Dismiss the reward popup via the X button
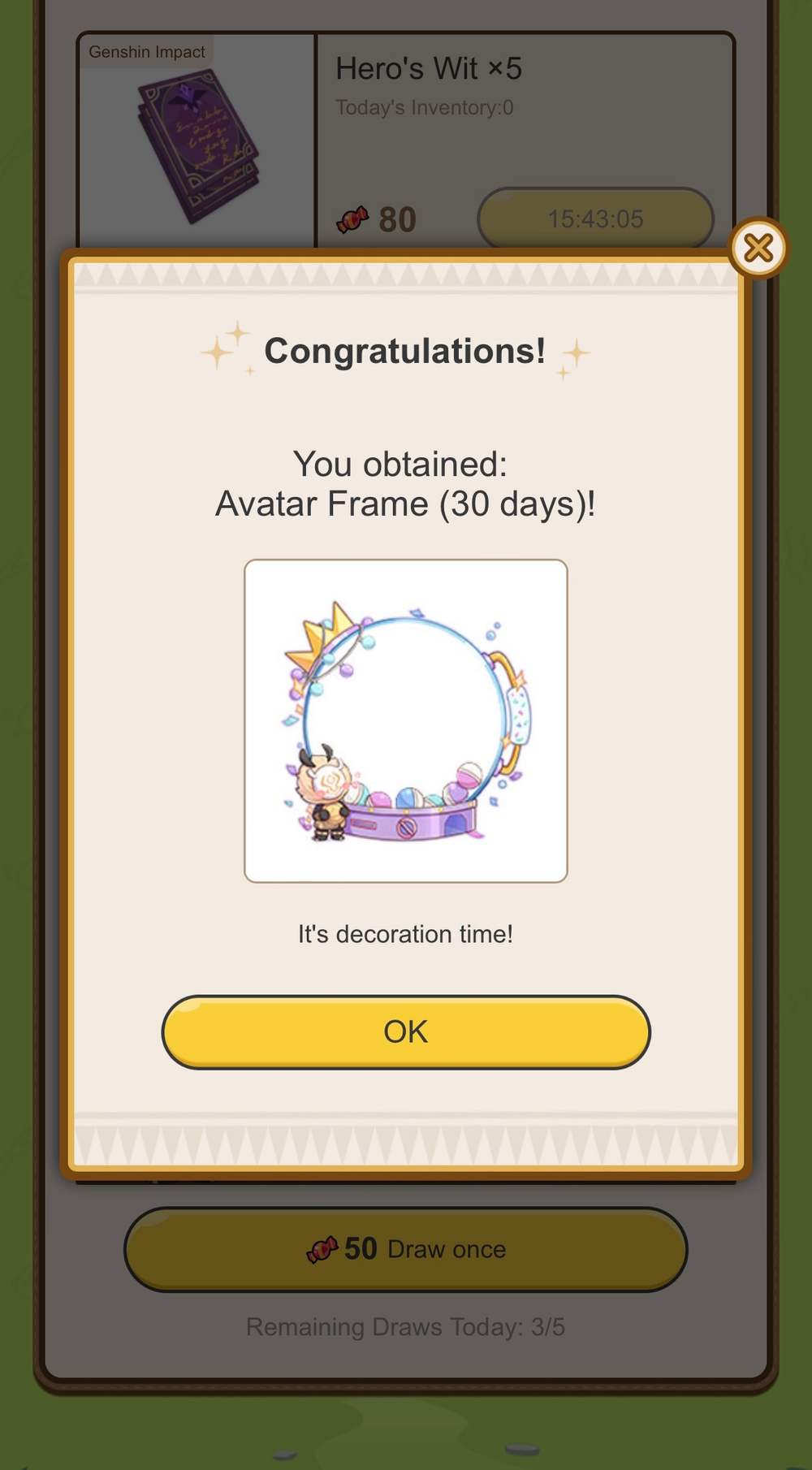The image size is (812, 1470). coord(758,249)
